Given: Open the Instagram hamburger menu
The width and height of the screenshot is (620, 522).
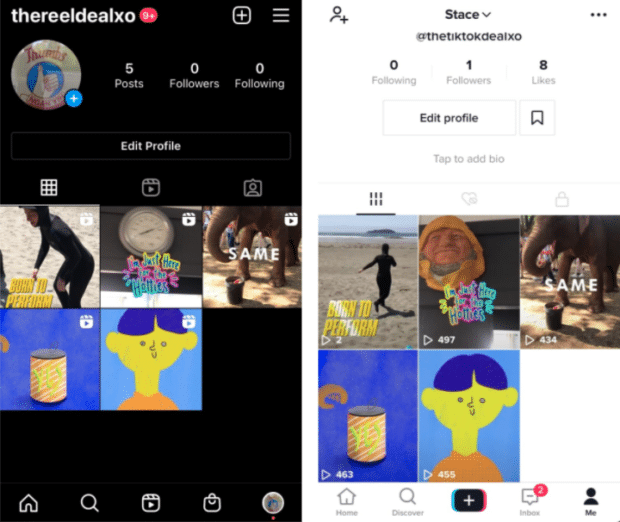Looking at the screenshot, I should click(281, 16).
